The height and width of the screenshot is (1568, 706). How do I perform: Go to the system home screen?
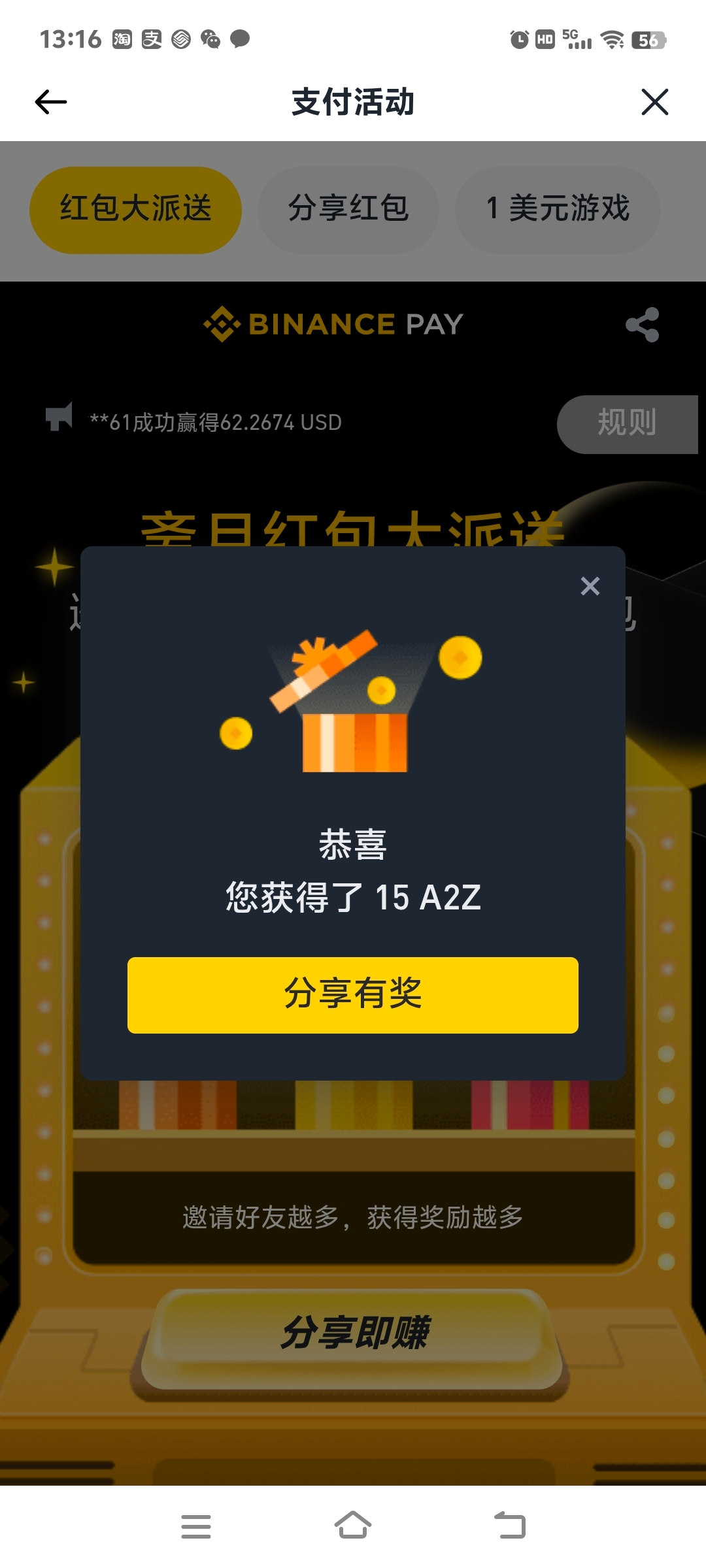353,1526
